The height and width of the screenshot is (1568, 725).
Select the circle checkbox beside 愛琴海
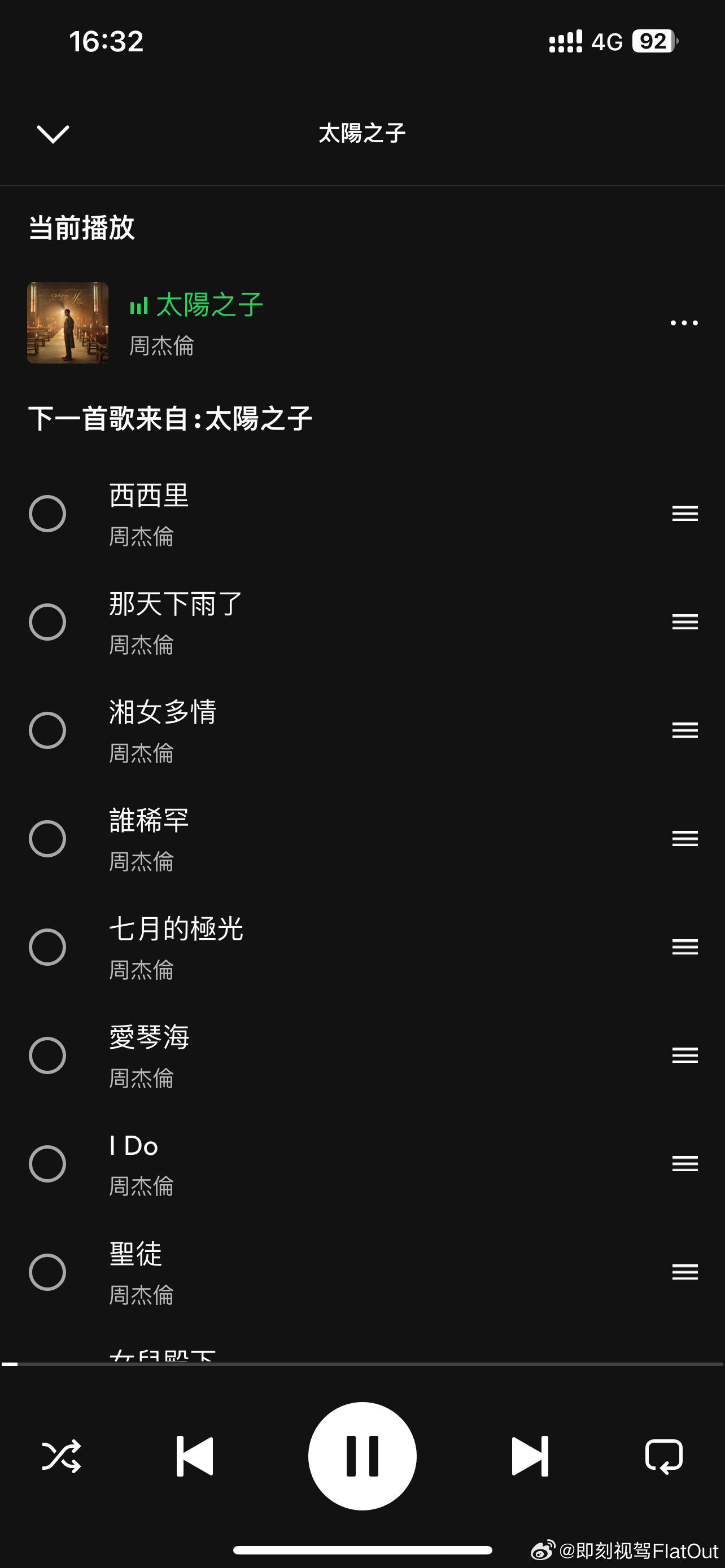click(x=48, y=1055)
